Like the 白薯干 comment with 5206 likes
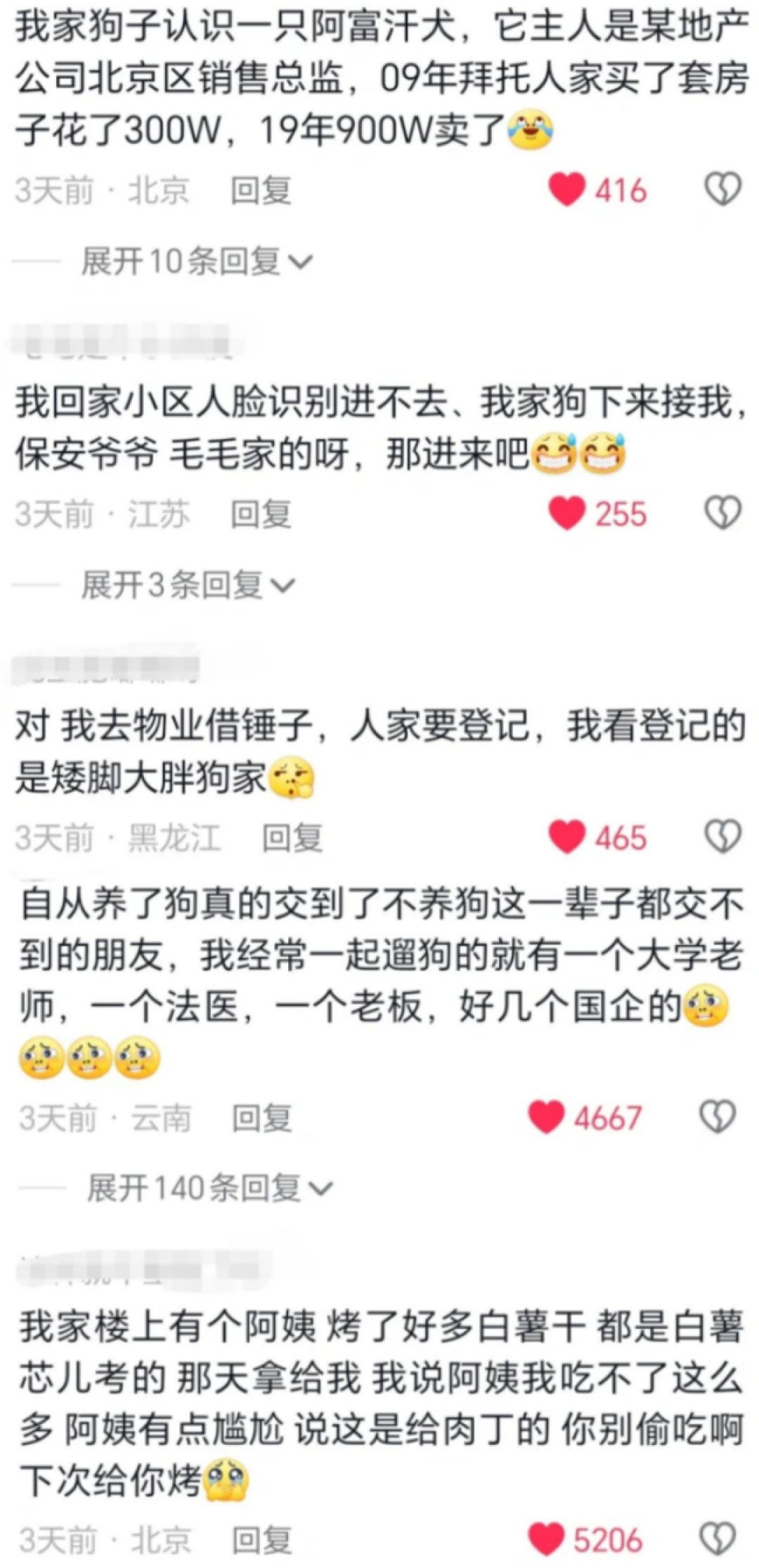Image resolution: width=759 pixels, height=1568 pixels. (546, 1540)
